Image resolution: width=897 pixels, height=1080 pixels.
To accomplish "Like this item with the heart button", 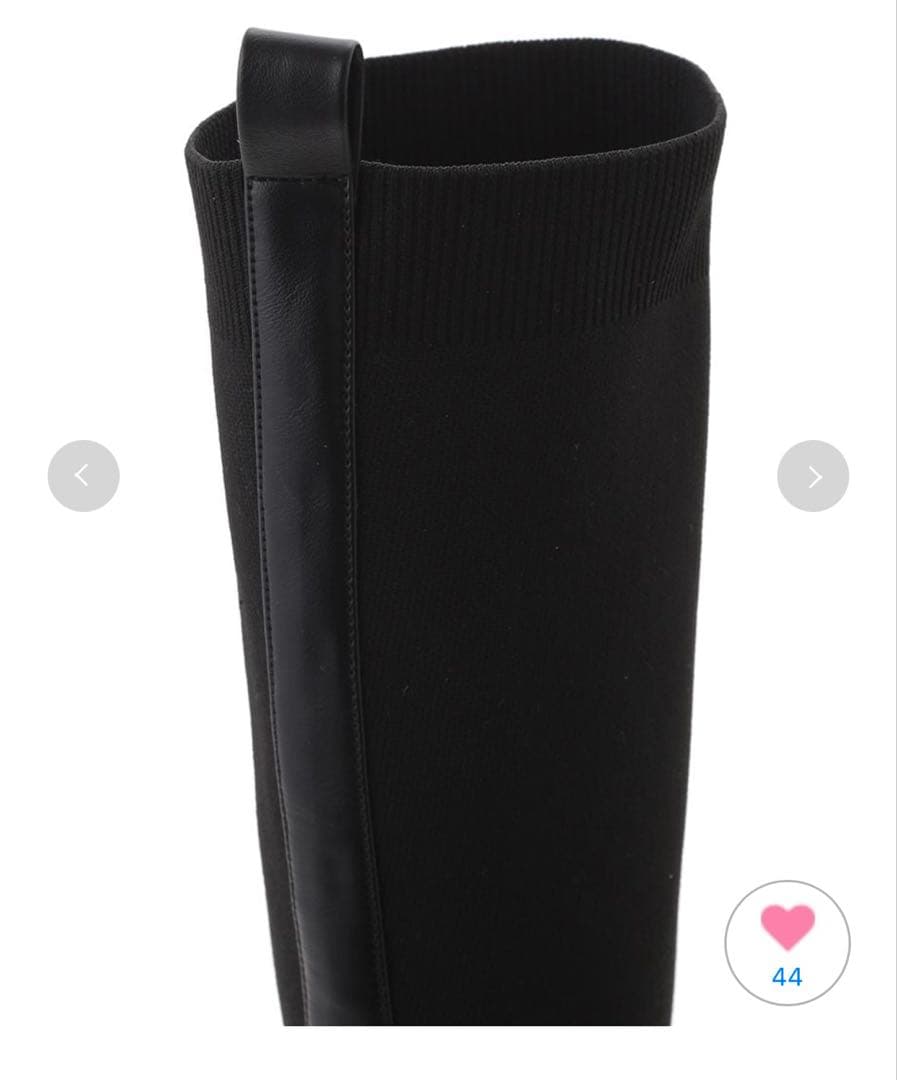I will pyautogui.click(x=787, y=942).
